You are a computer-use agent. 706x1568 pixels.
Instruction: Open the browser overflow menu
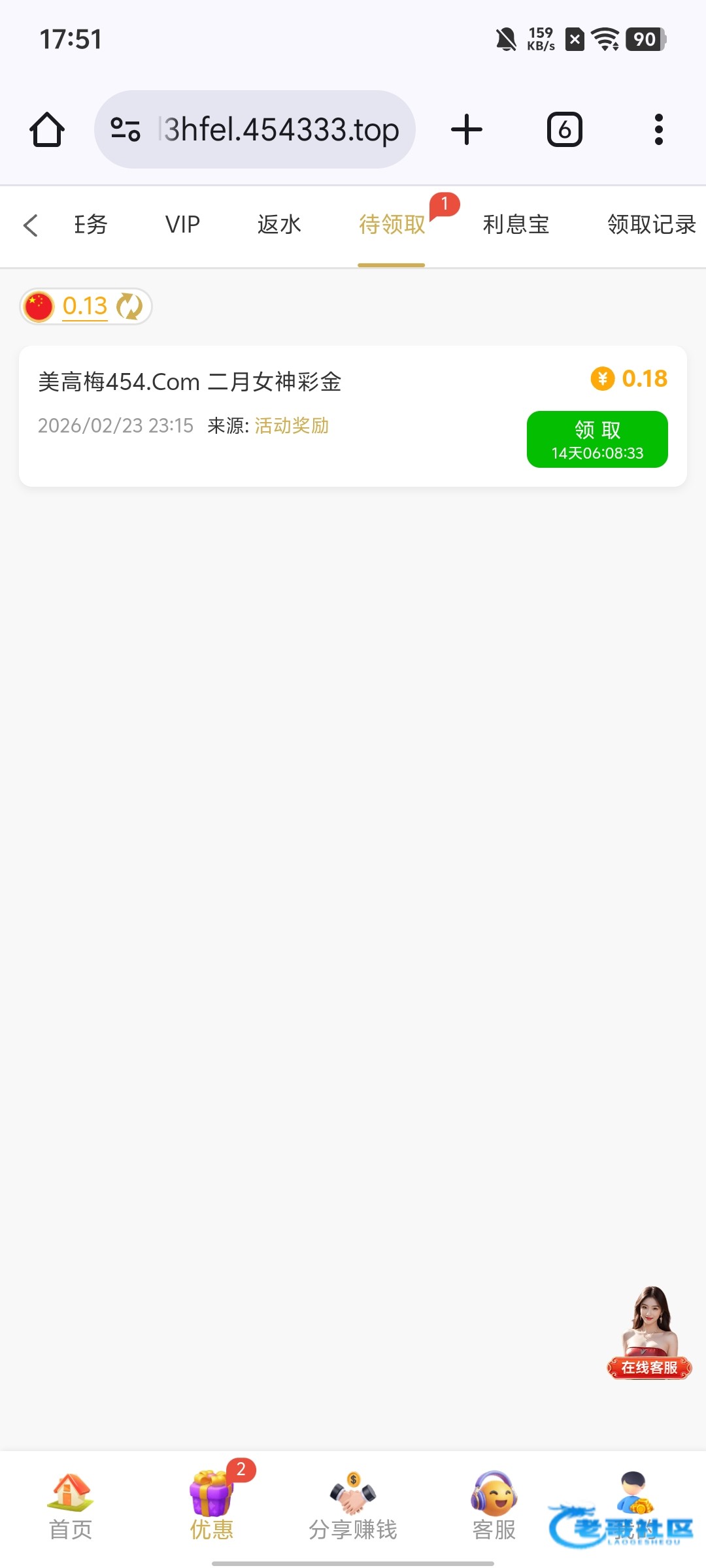click(658, 129)
